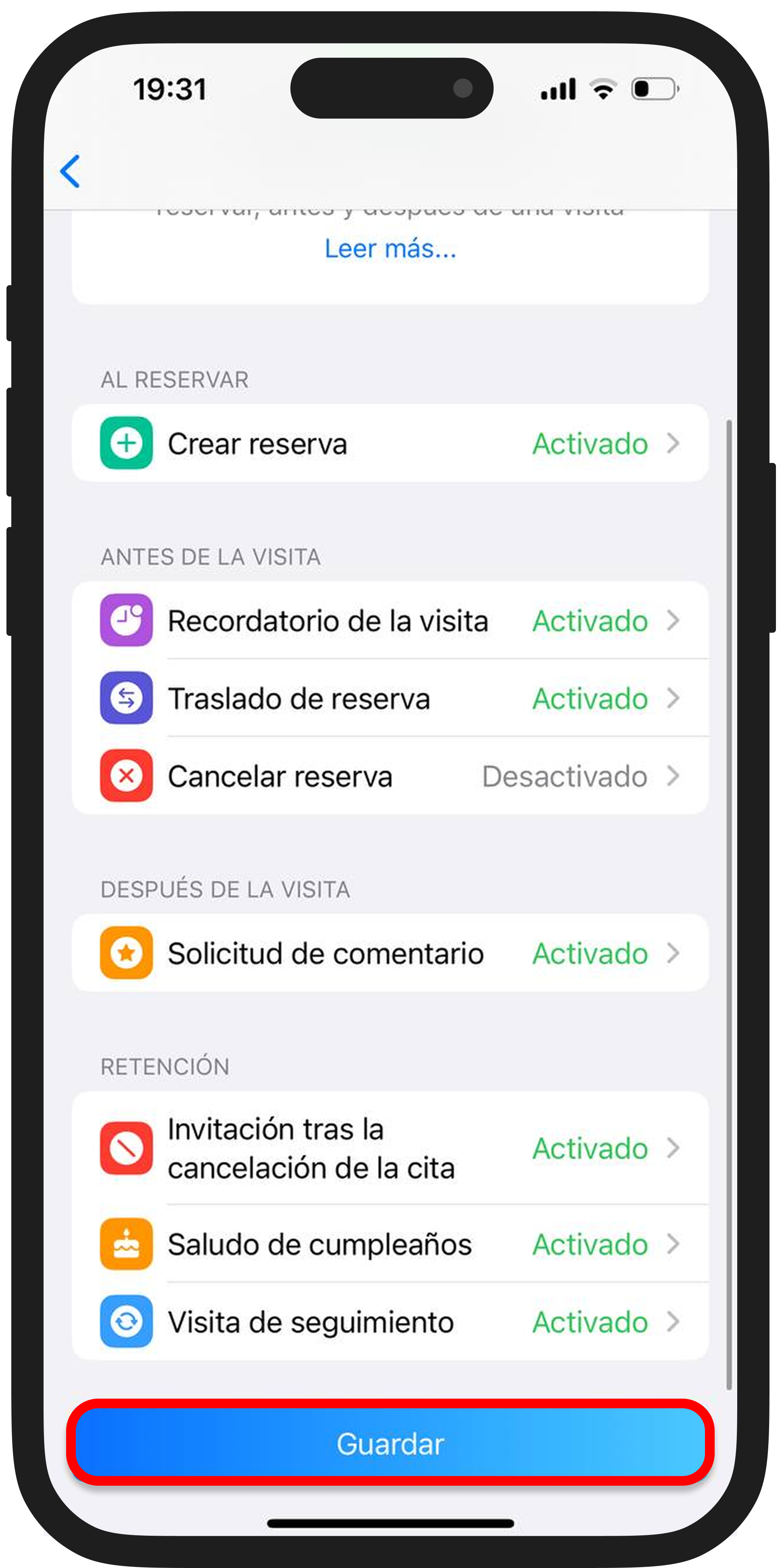Open Recordatorio de la visita settings
This screenshot has height=1568, width=784.
pos(390,621)
